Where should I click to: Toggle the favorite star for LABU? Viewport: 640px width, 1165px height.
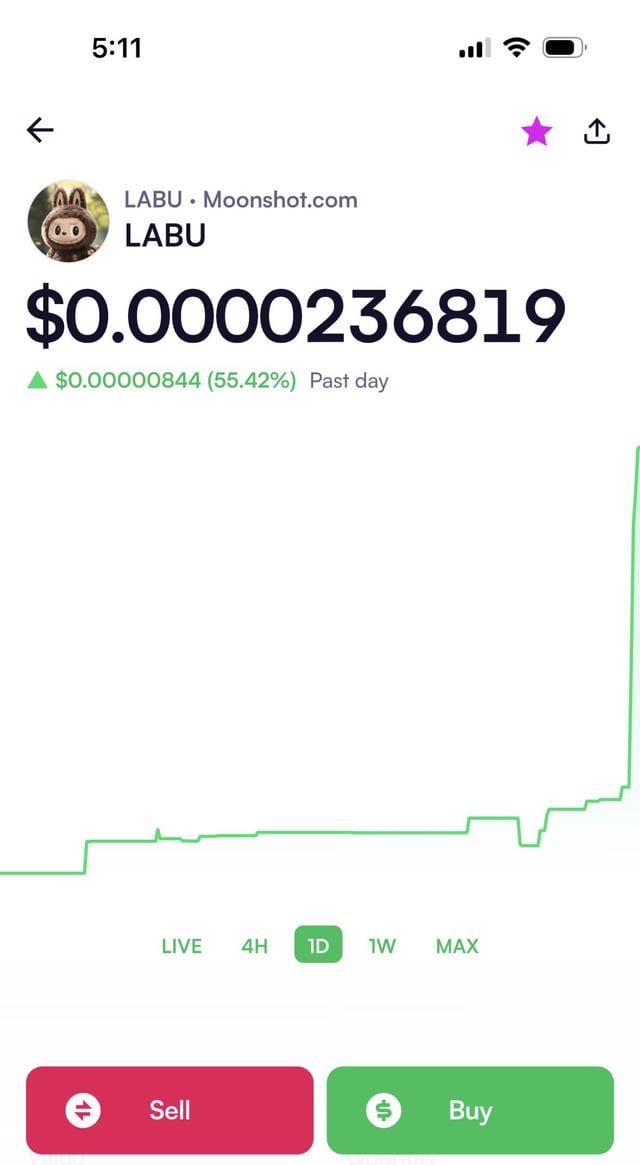click(537, 131)
